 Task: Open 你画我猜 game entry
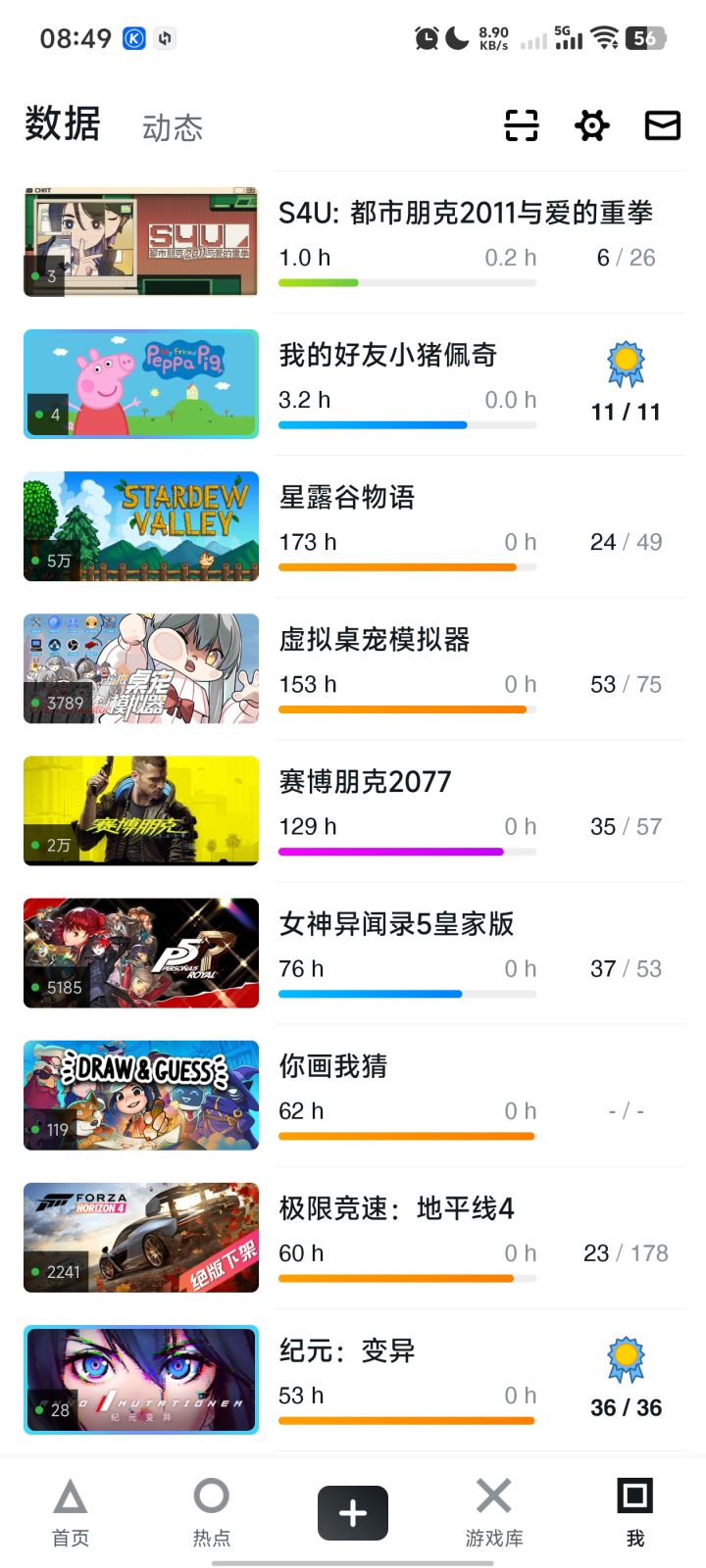tap(355, 1095)
